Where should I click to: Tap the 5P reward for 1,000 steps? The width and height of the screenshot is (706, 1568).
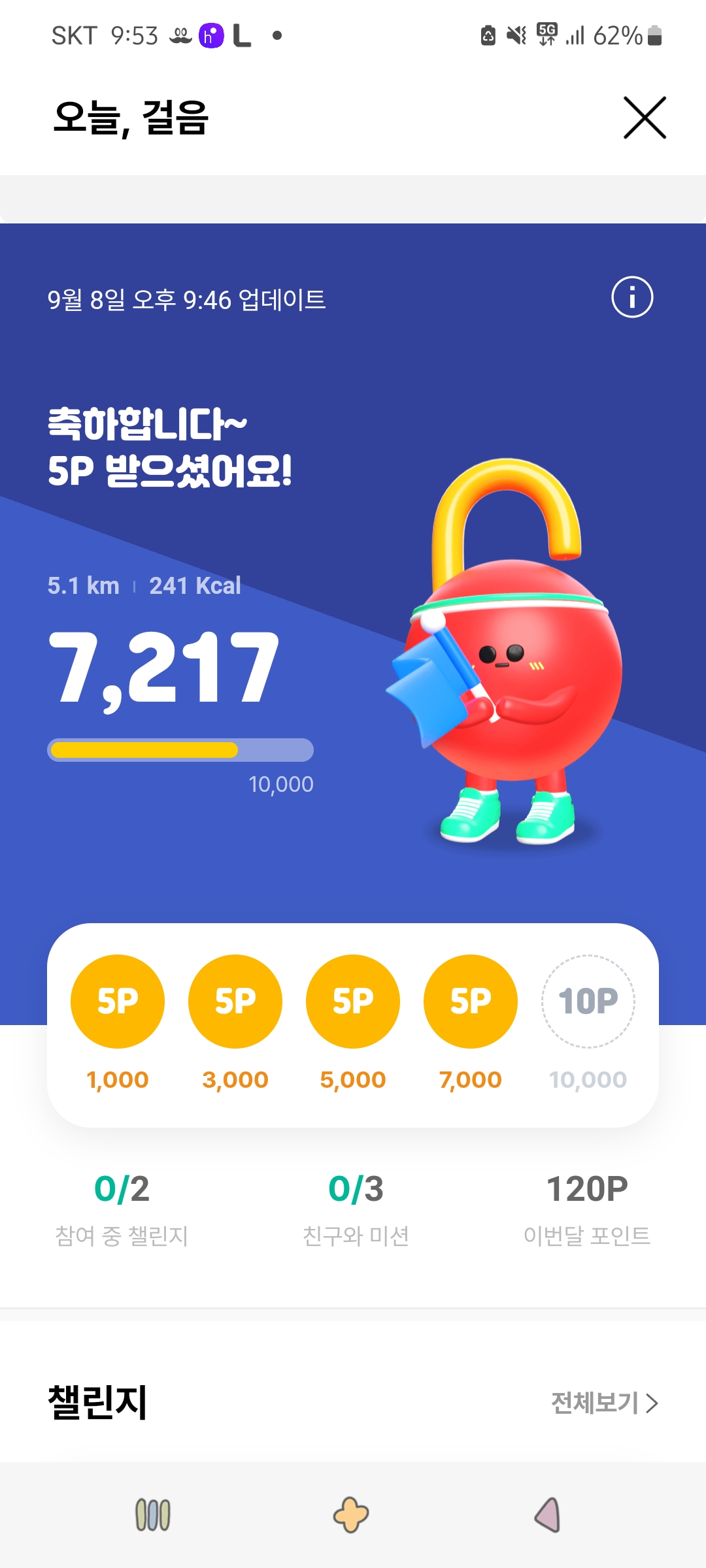click(118, 1002)
